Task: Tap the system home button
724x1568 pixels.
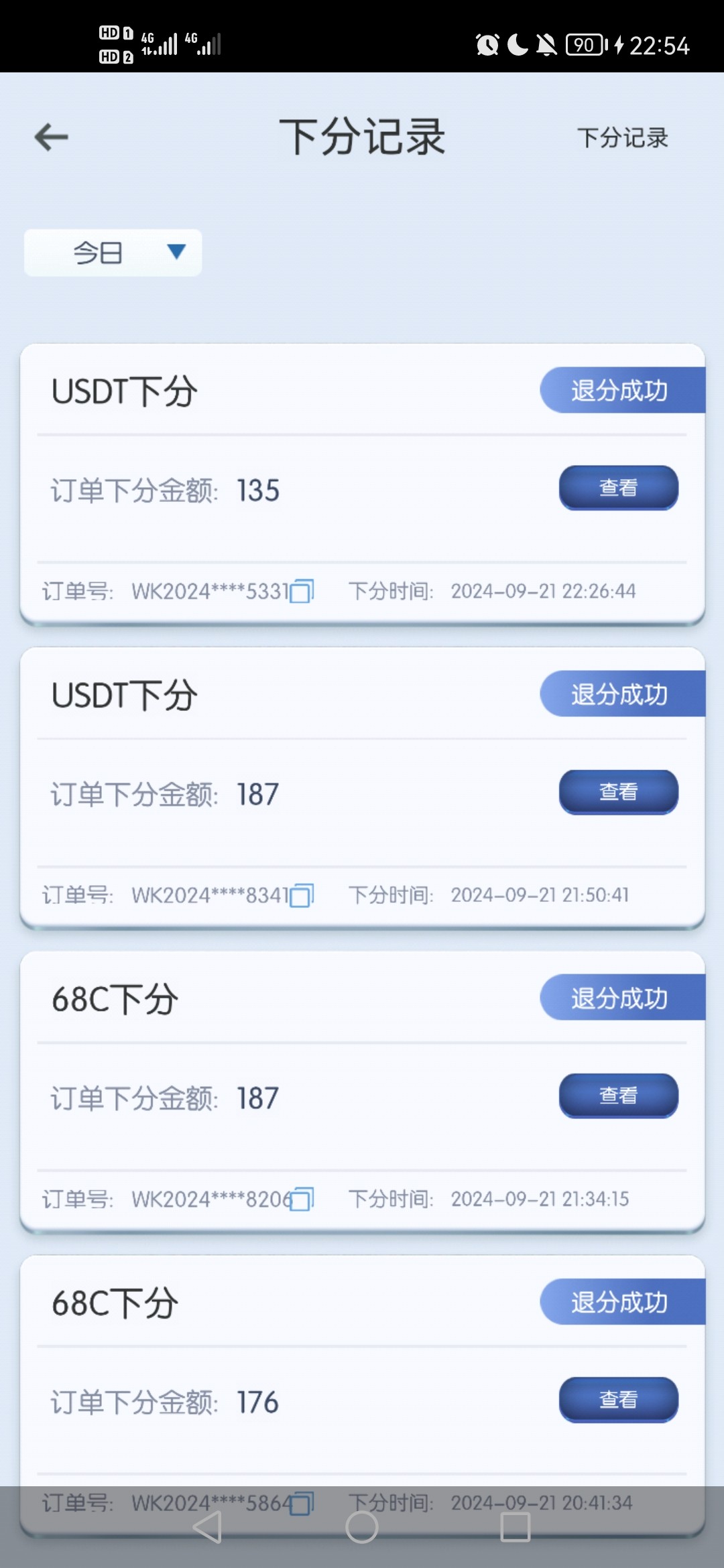Action: click(x=362, y=1527)
